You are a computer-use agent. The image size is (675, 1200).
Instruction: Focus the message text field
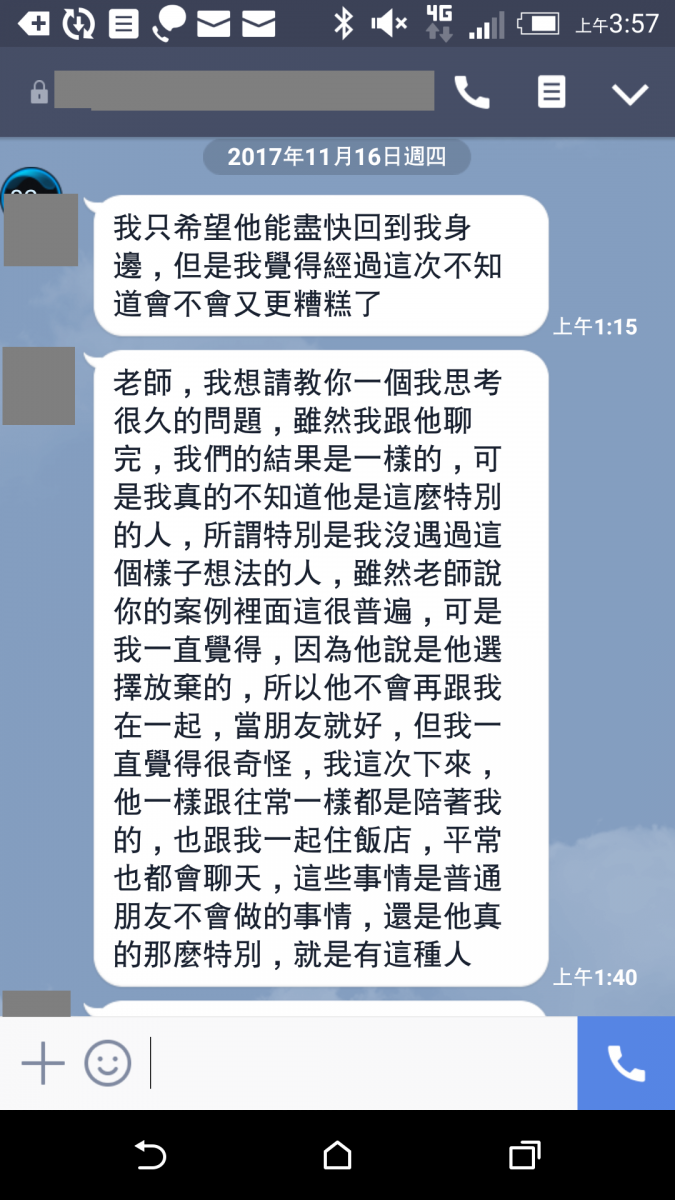[360, 1063]
